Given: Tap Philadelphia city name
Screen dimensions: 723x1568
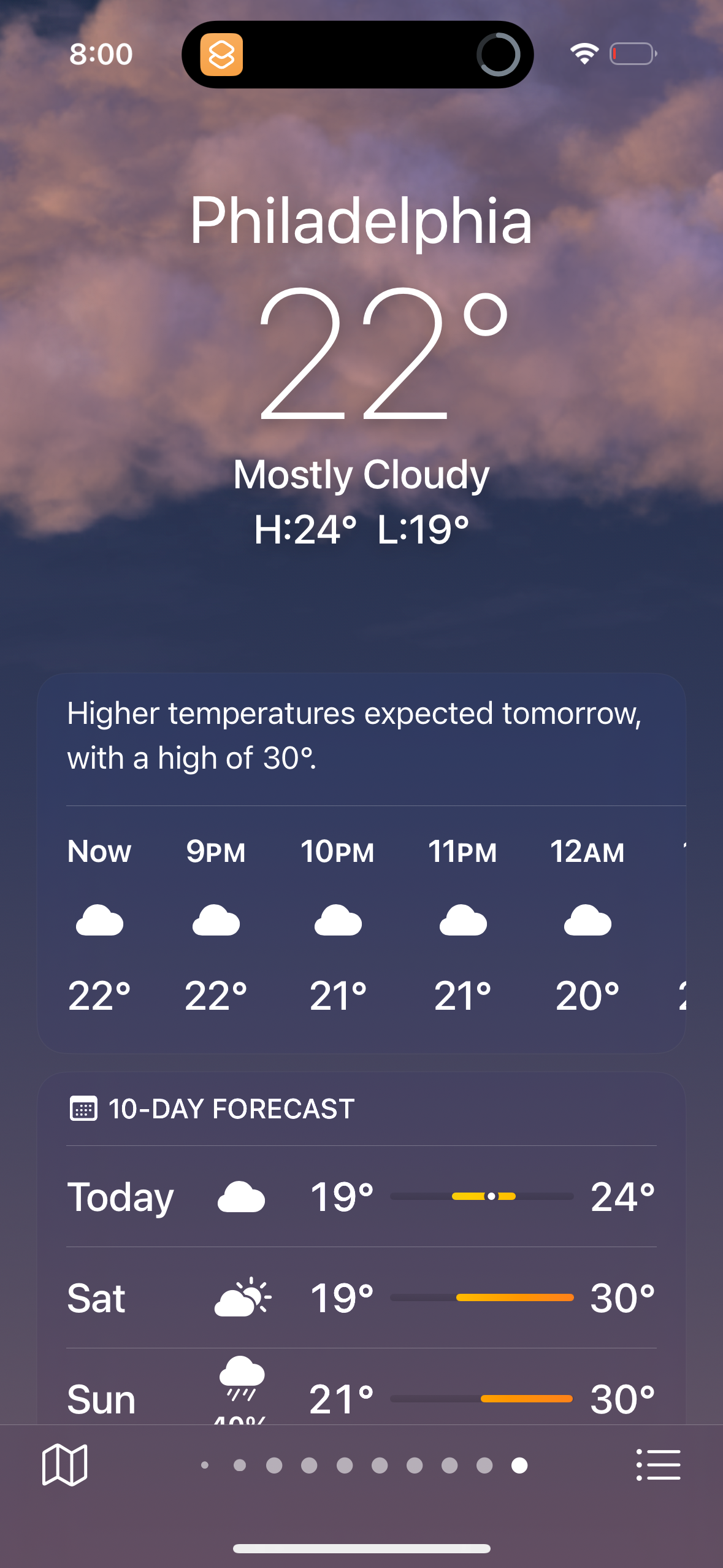Looking at the screenshot, I should pos(361,222).
